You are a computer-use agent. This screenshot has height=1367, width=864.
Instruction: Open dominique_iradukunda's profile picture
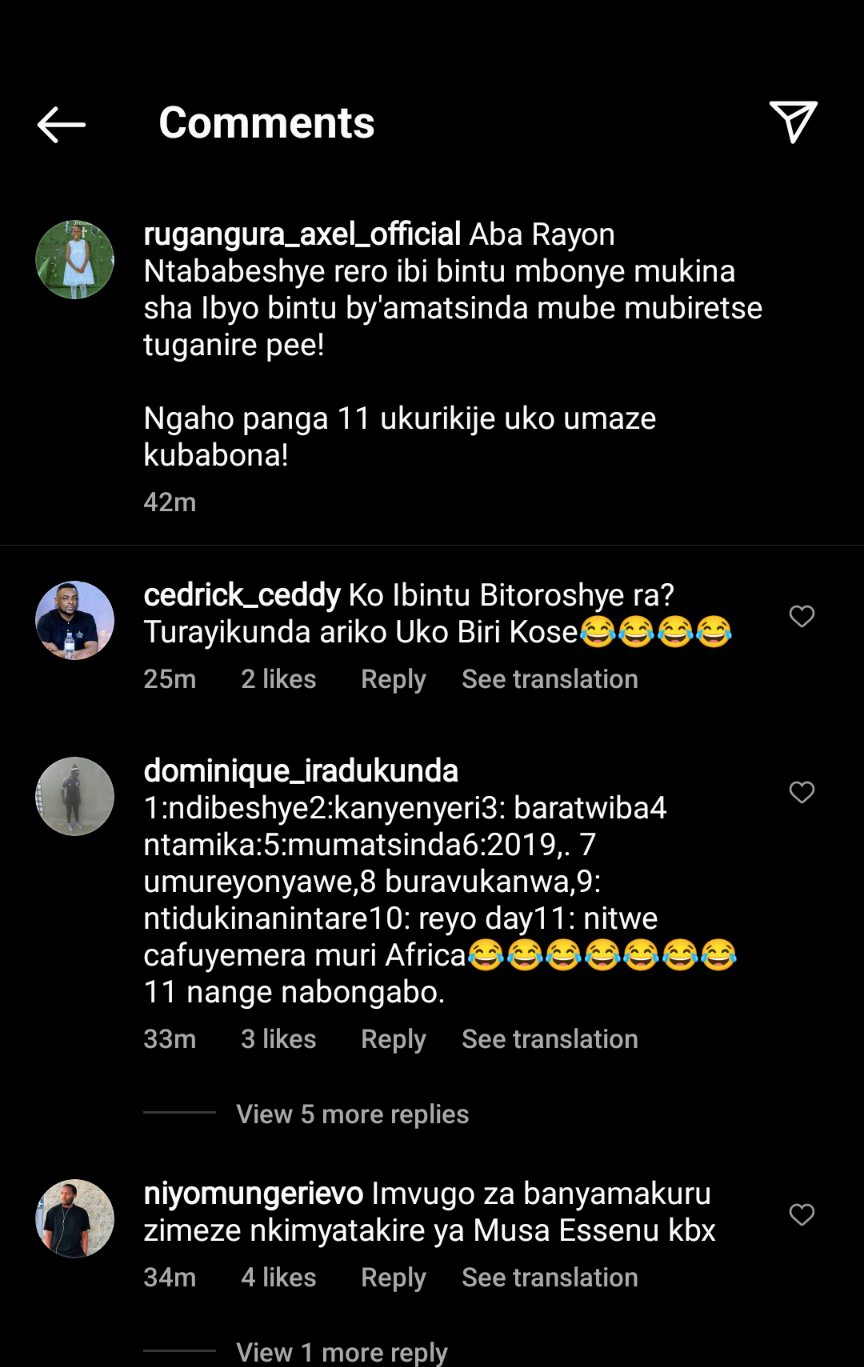pos(75,796)
